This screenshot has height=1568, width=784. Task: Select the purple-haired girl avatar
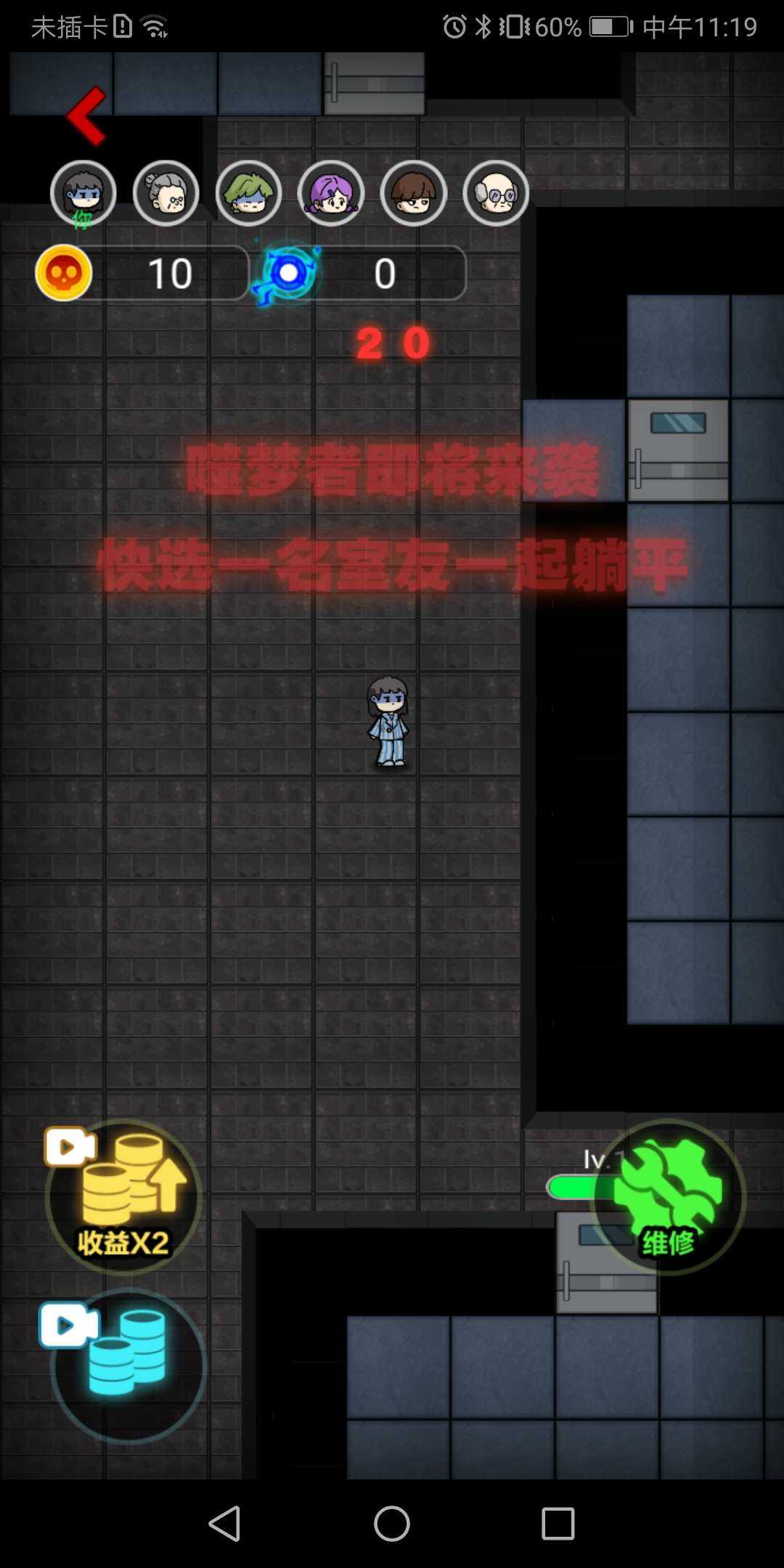[x=331, y=193]
